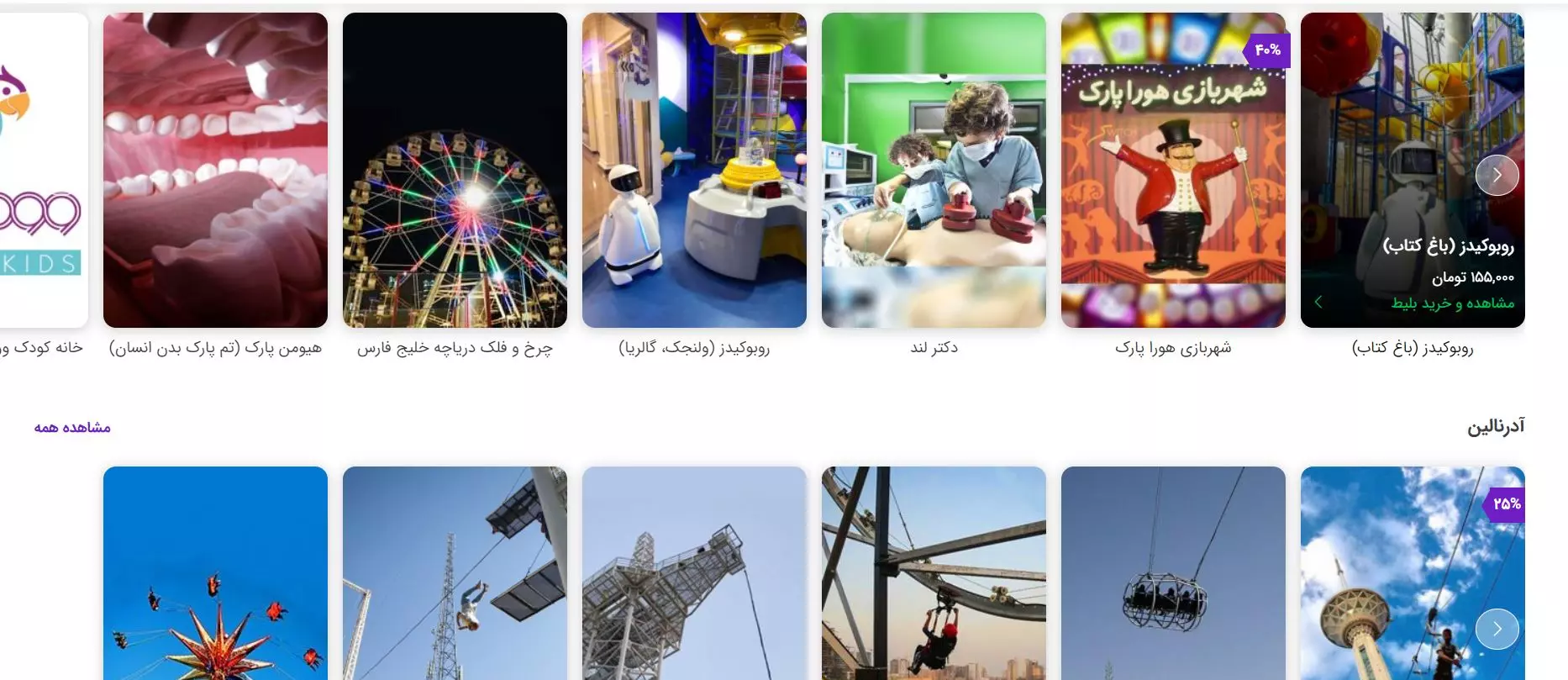
Task: Open the روبوکیدز (ولنجک، گالریا) card
Action: pos(694,170)
